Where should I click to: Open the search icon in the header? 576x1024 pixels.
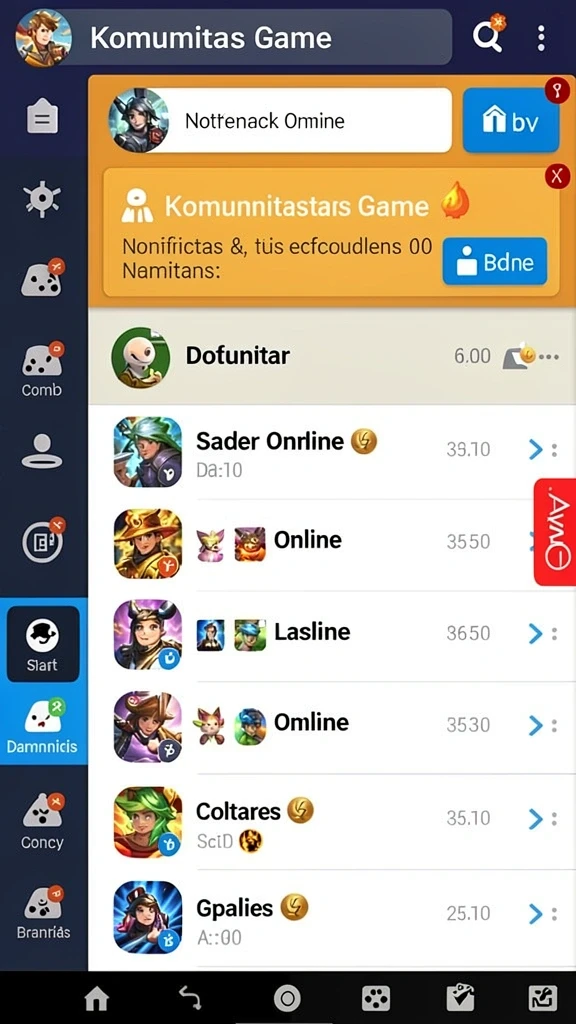(x=487, y=37)
